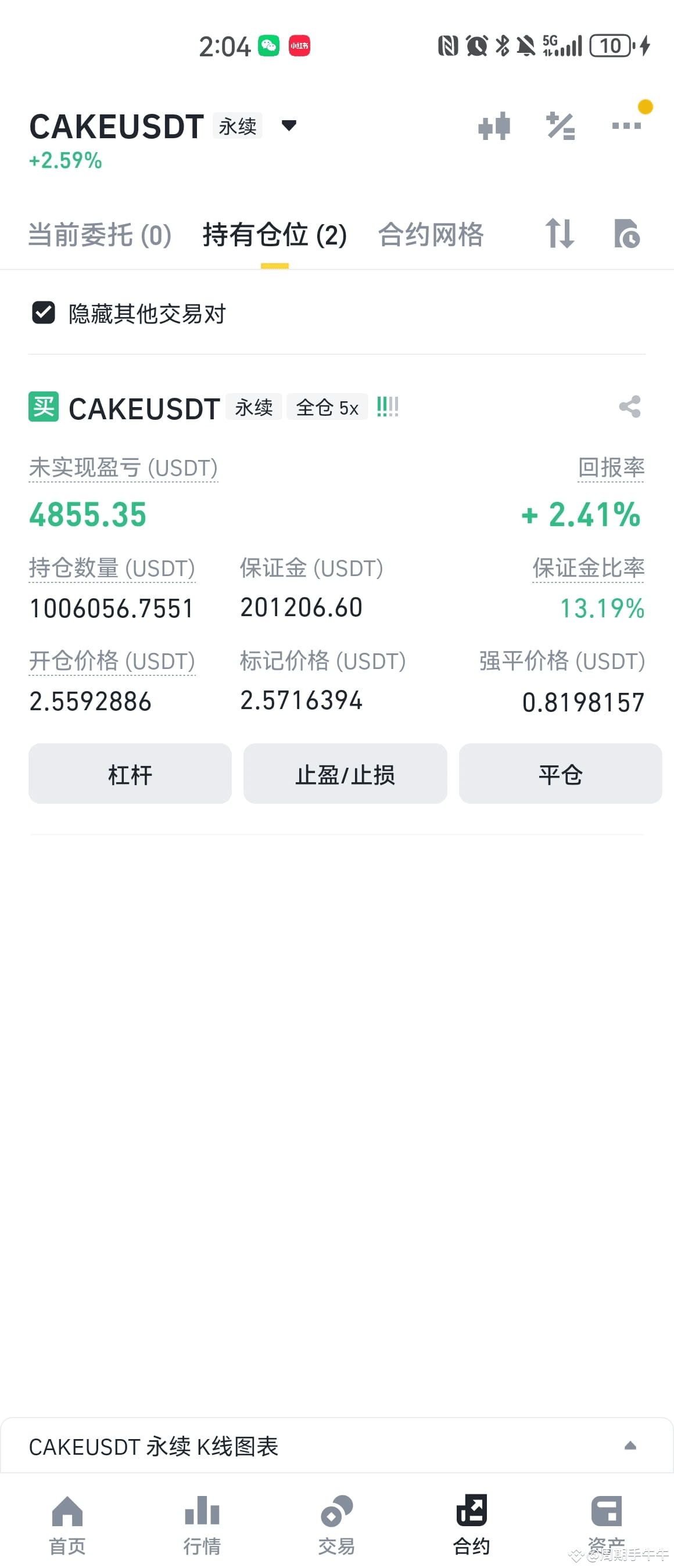Expand the CAKEUSDT 永续 K线图表 panel
Screen dimensions: 674x1568
[x=336, y=1445]
